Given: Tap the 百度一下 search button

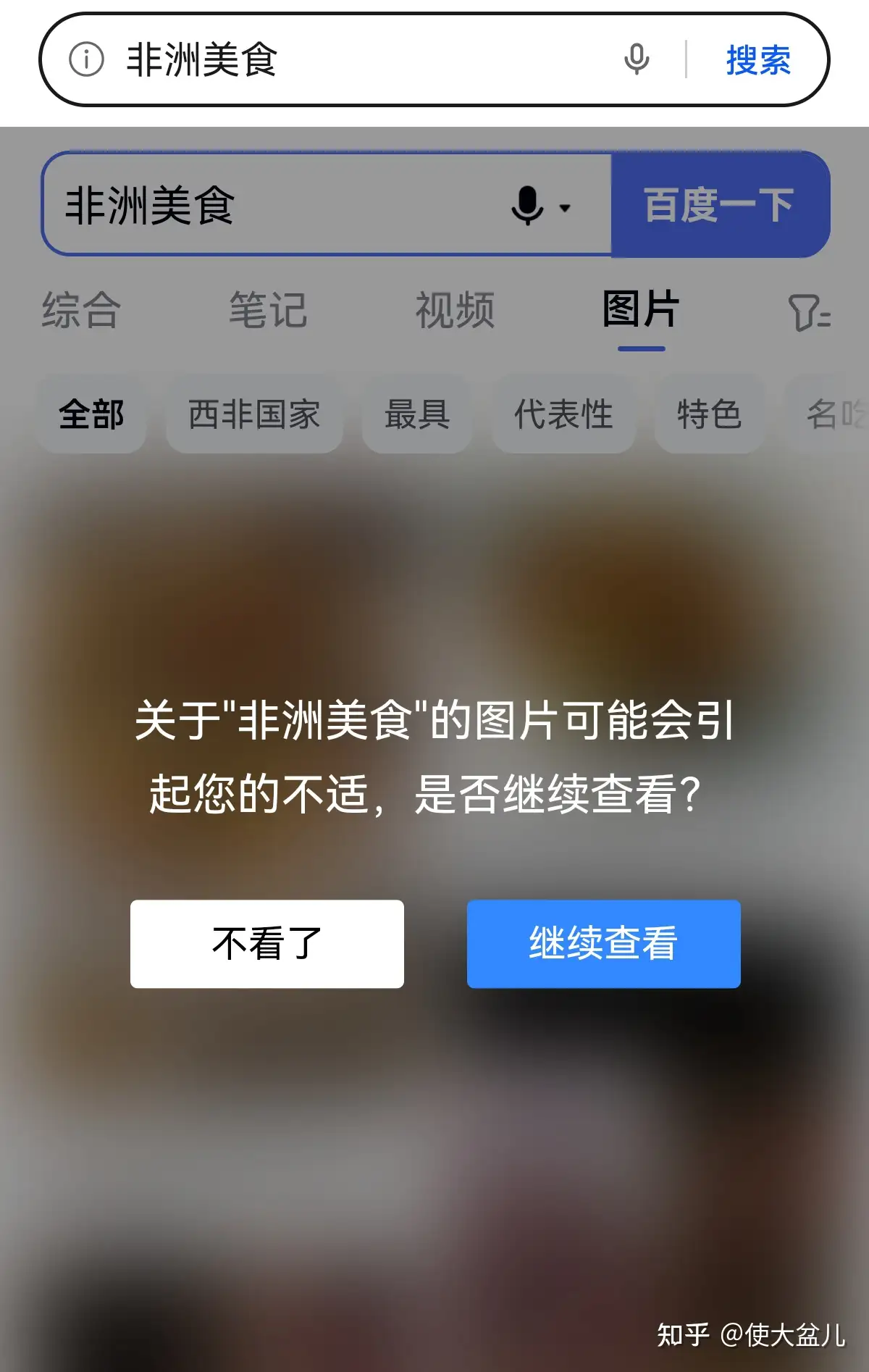Looking at the screenshot, I should pyautogui.click(x=720, y=205).
